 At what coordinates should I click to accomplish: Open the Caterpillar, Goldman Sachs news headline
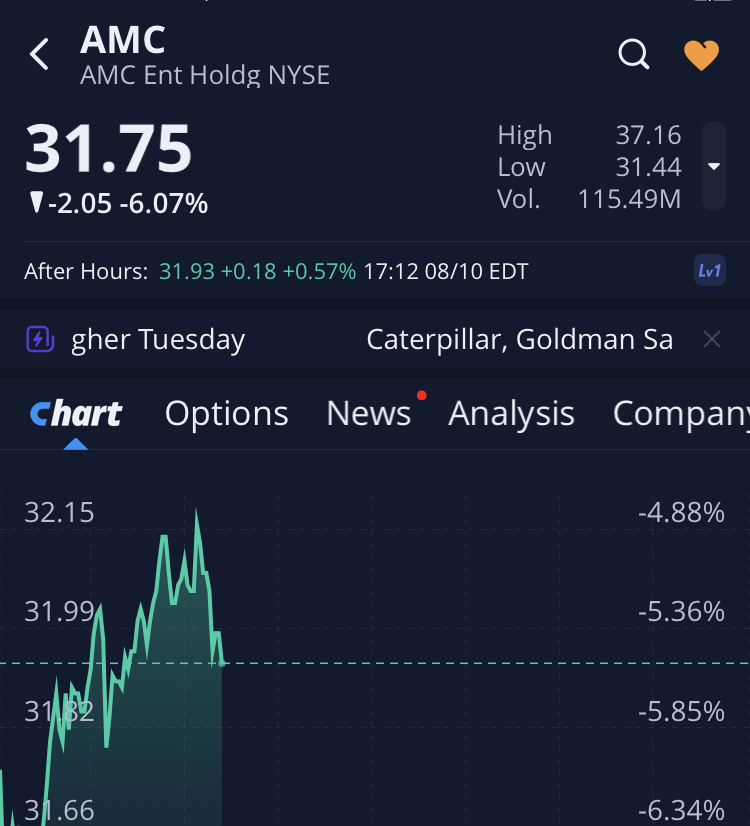tap(519, 340)
